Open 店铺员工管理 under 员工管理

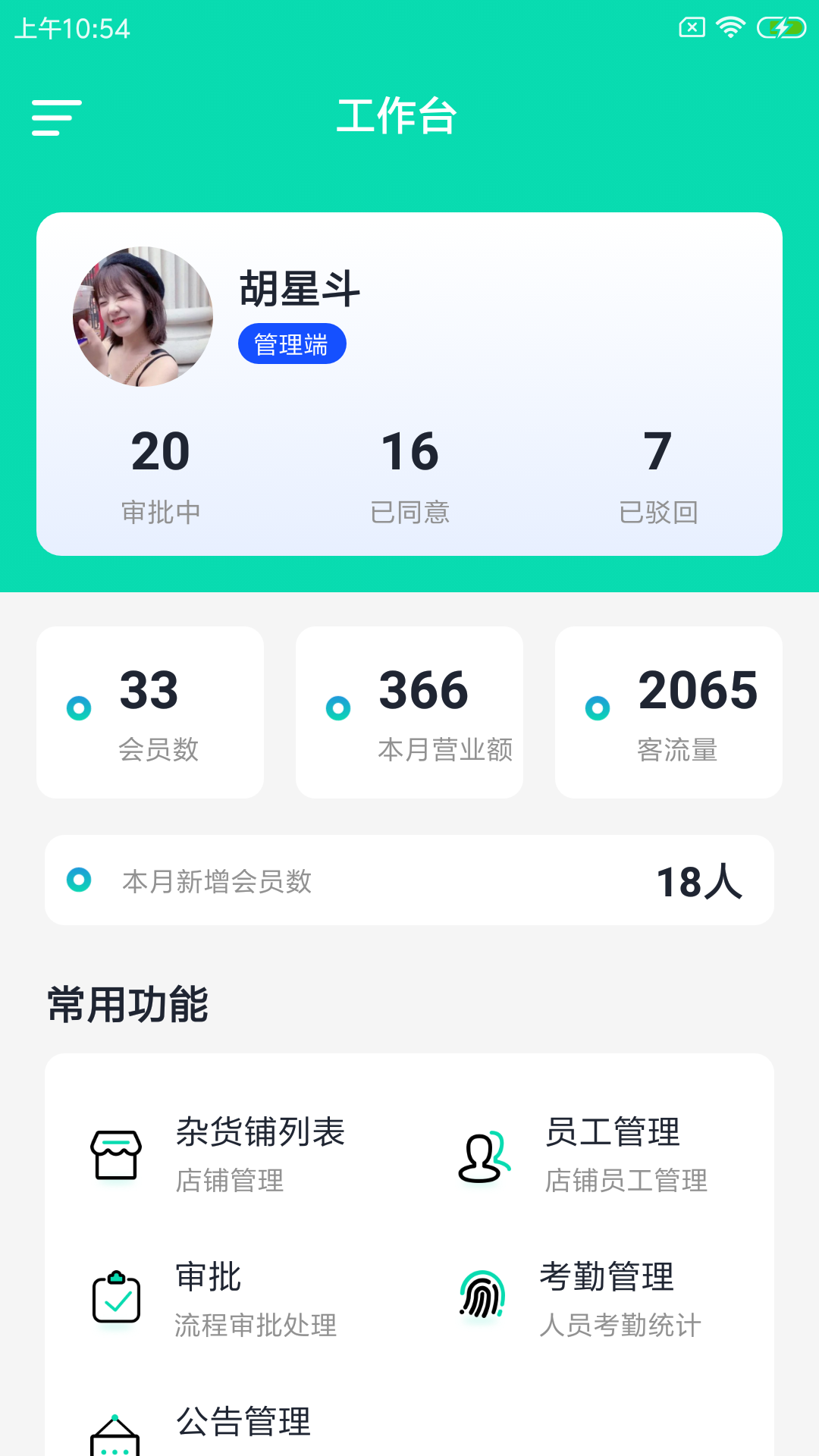pyautogui.click(x=626, y=1181)
